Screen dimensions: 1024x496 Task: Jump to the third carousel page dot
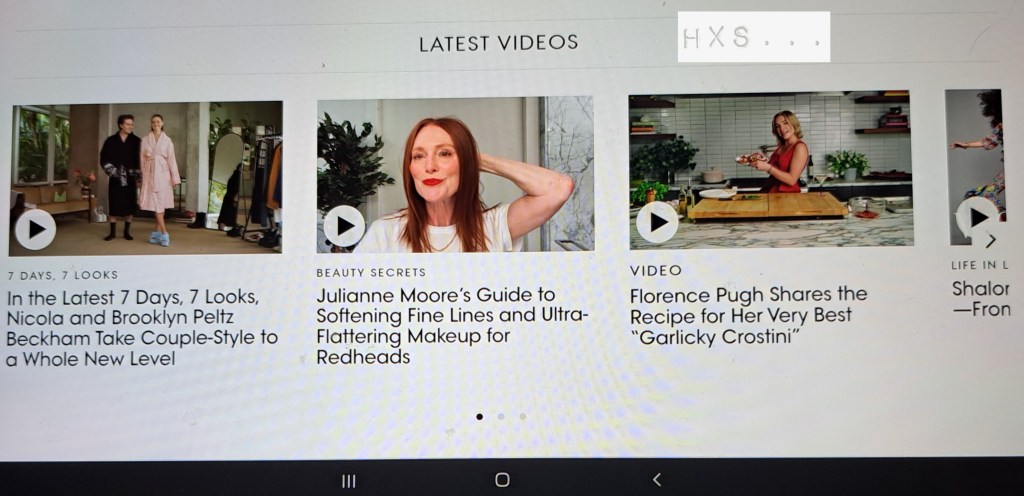pos(522,416)
